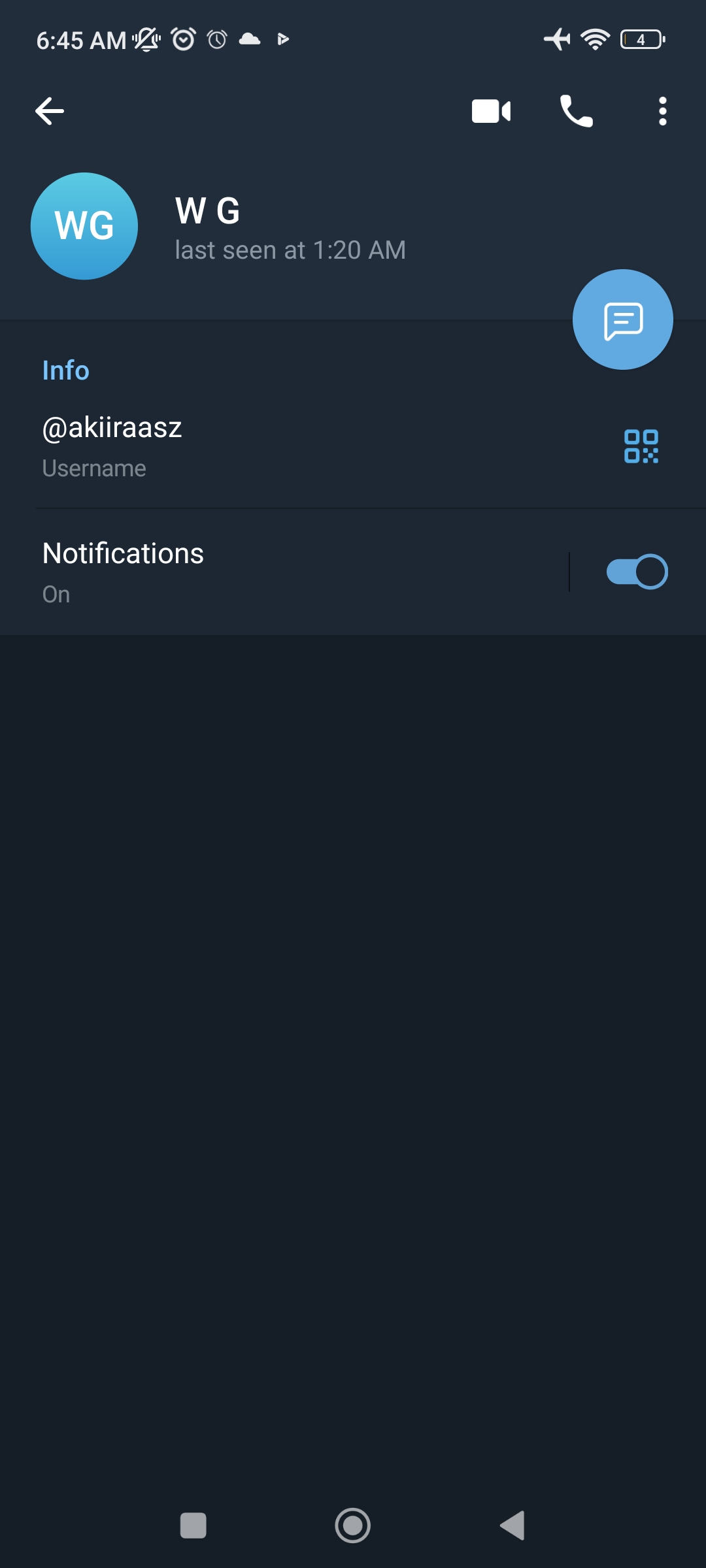Open the Notifications settings row
The width and height of the screenshot is (706, 1568).
pyautogui.click(x=284, y=572)
